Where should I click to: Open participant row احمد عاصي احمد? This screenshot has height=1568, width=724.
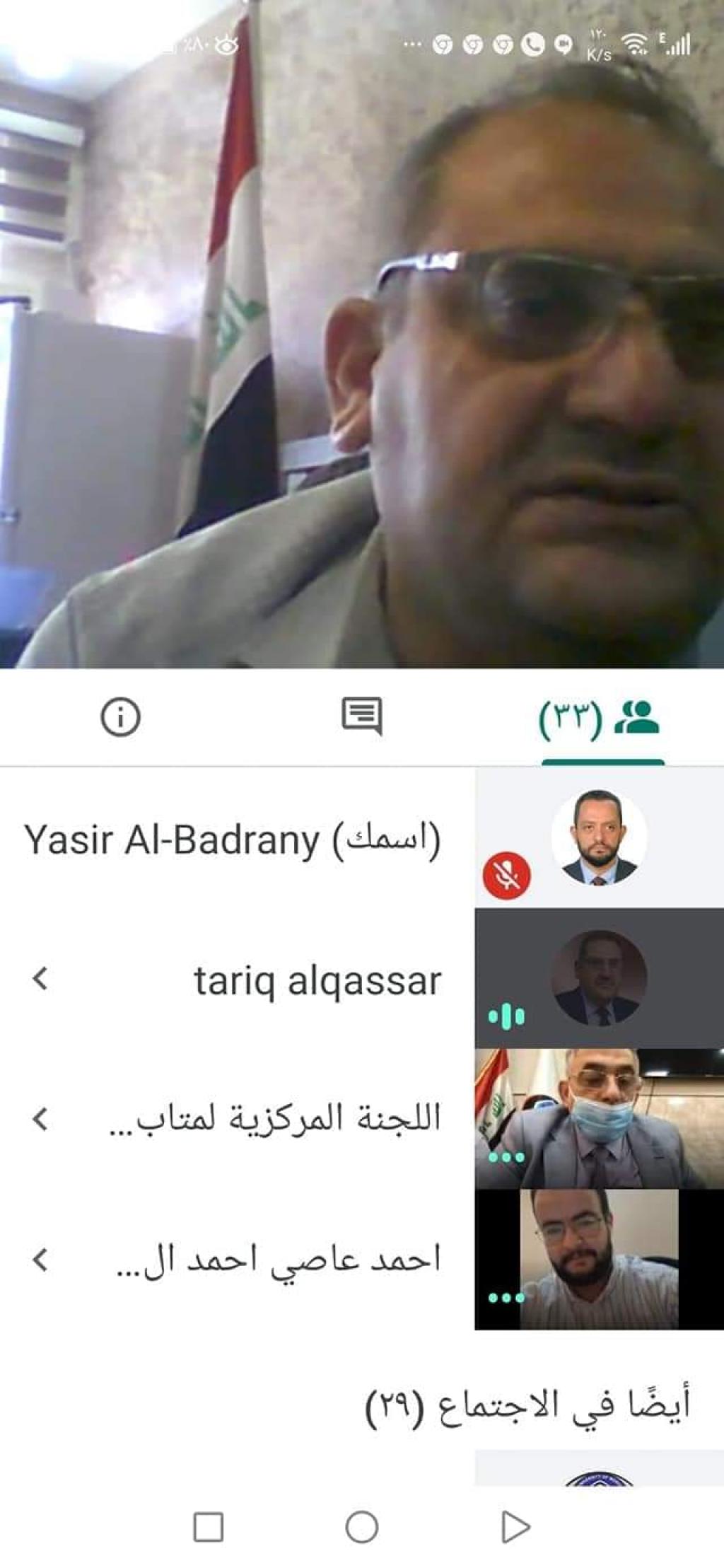276,1260
